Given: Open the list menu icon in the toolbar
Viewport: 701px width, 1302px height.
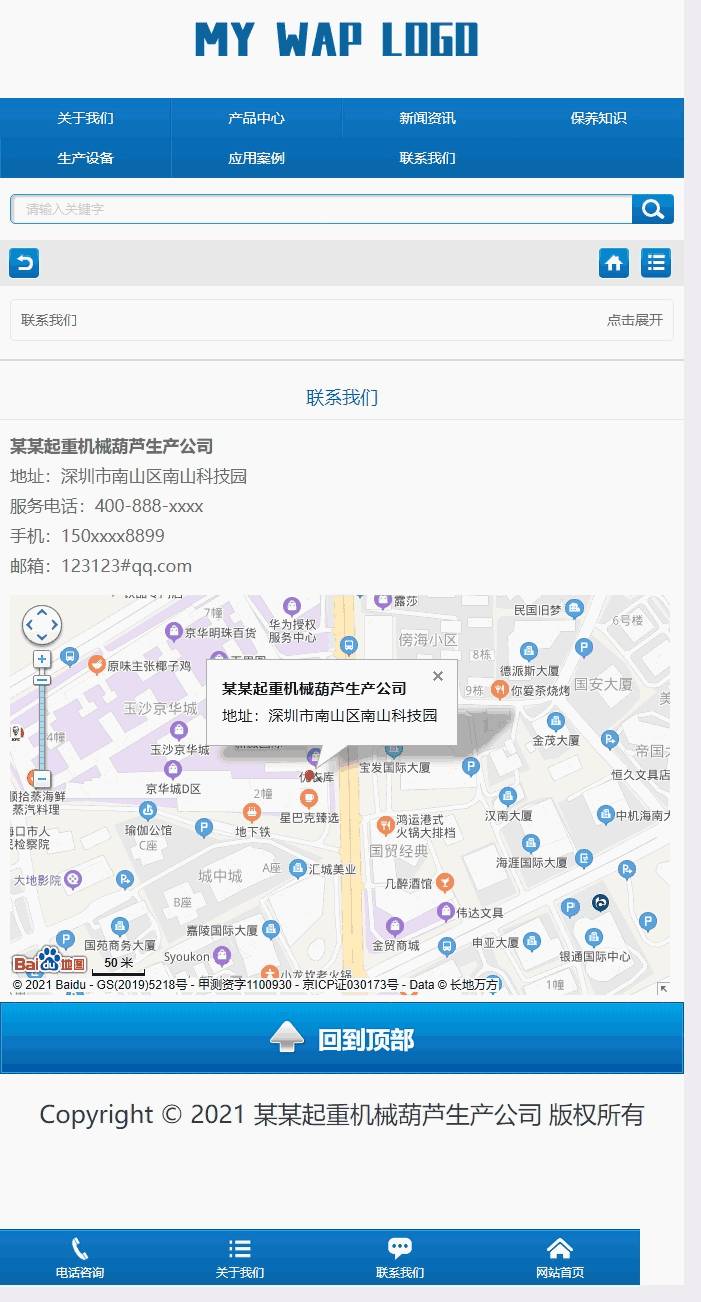Looking at the screenshot, I should [x=656, y=263].
